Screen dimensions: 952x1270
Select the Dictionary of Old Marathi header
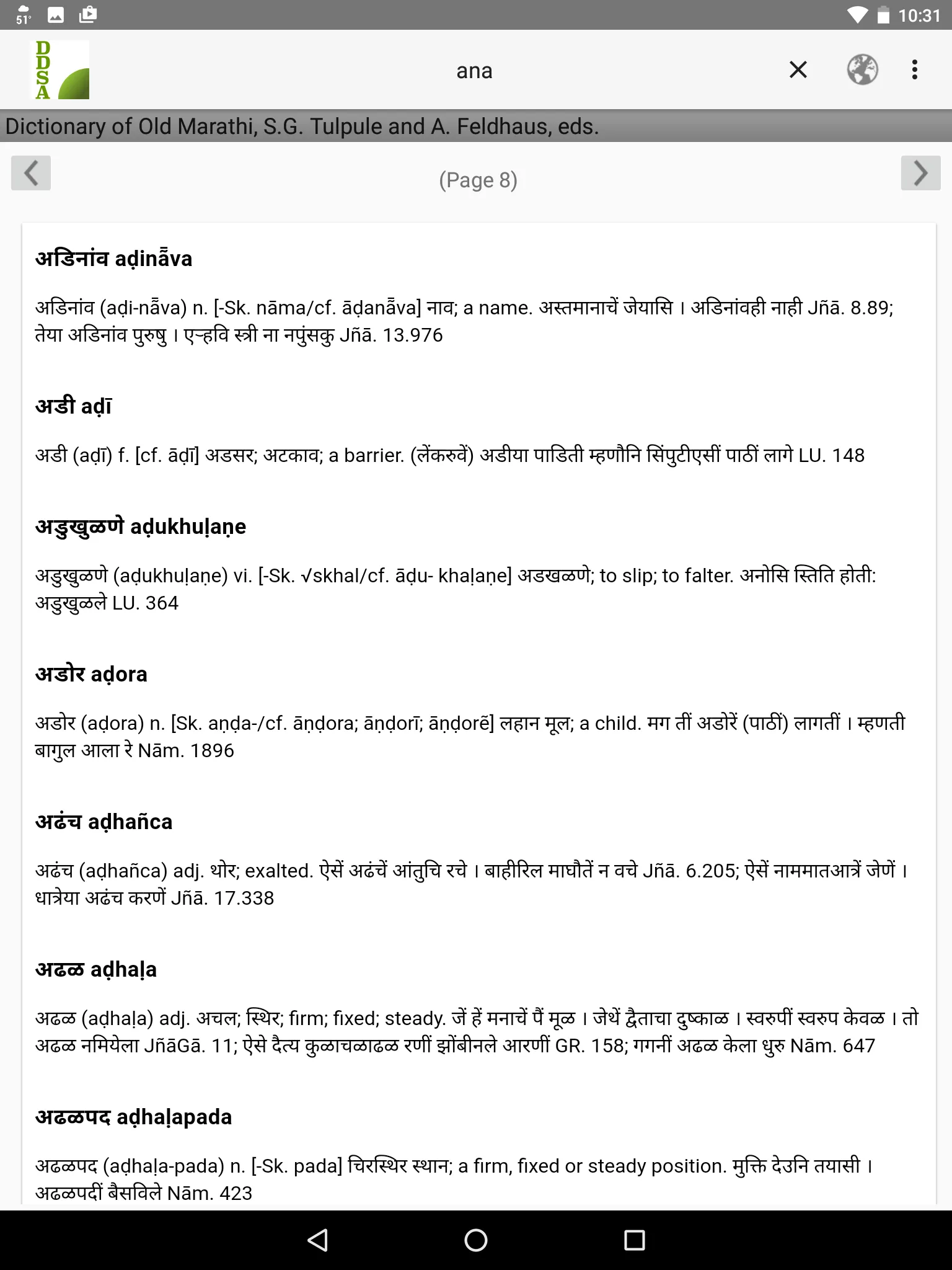pyautogui.click(x=301, y=126)
